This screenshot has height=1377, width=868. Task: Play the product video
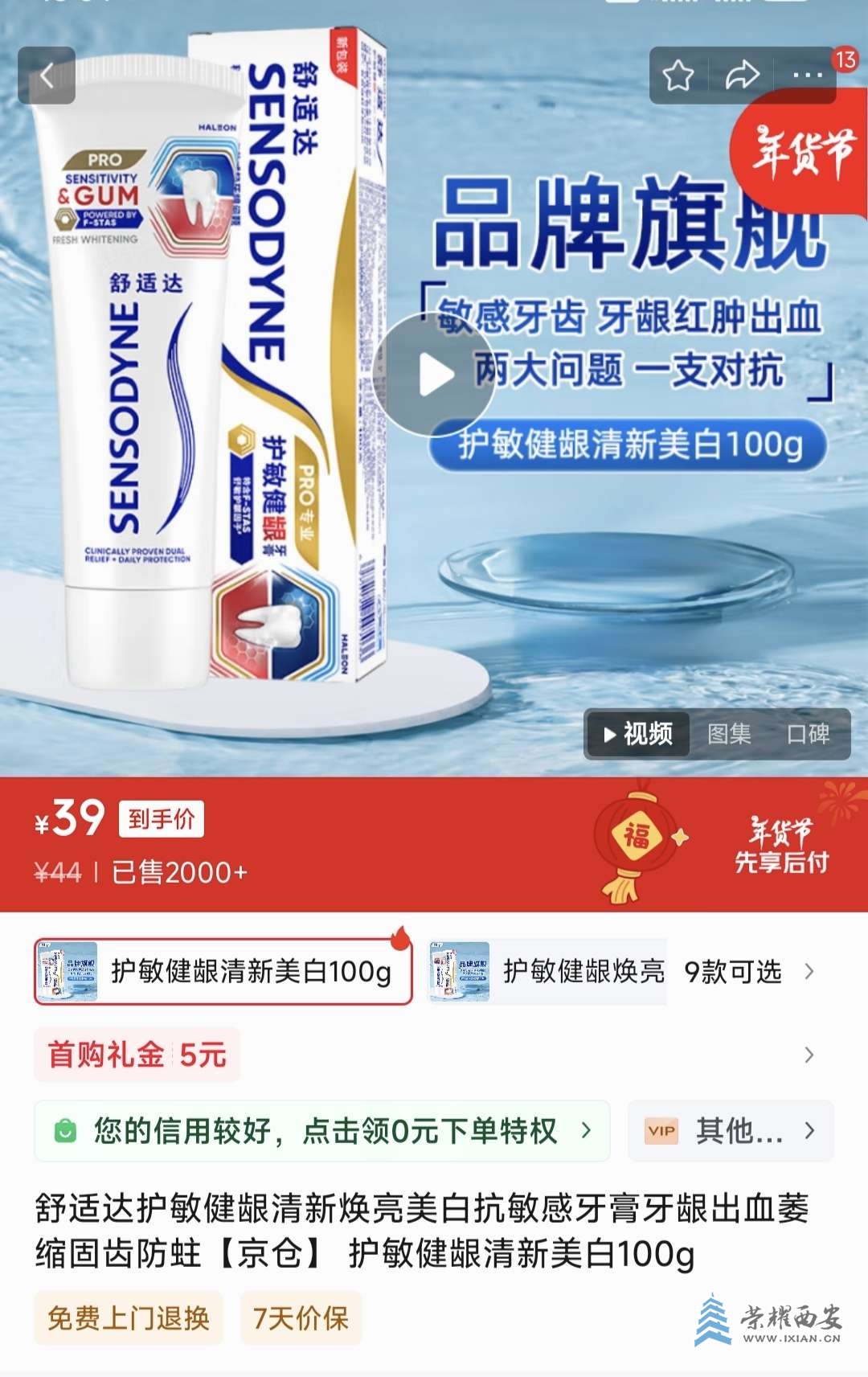tap(435, 375)
